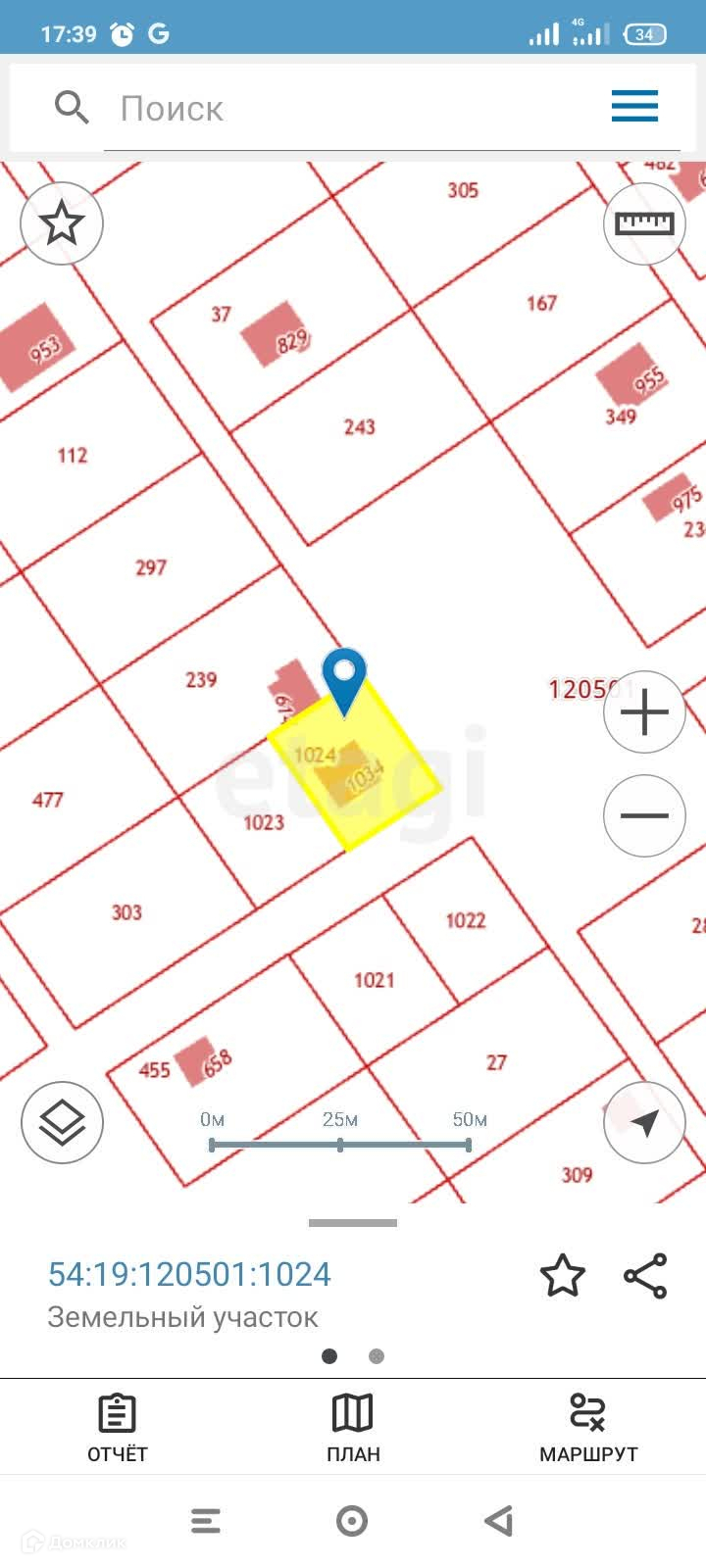Open the map layers selector
The height and width of the screenshot is (1568, 706).
[62, 1122]
